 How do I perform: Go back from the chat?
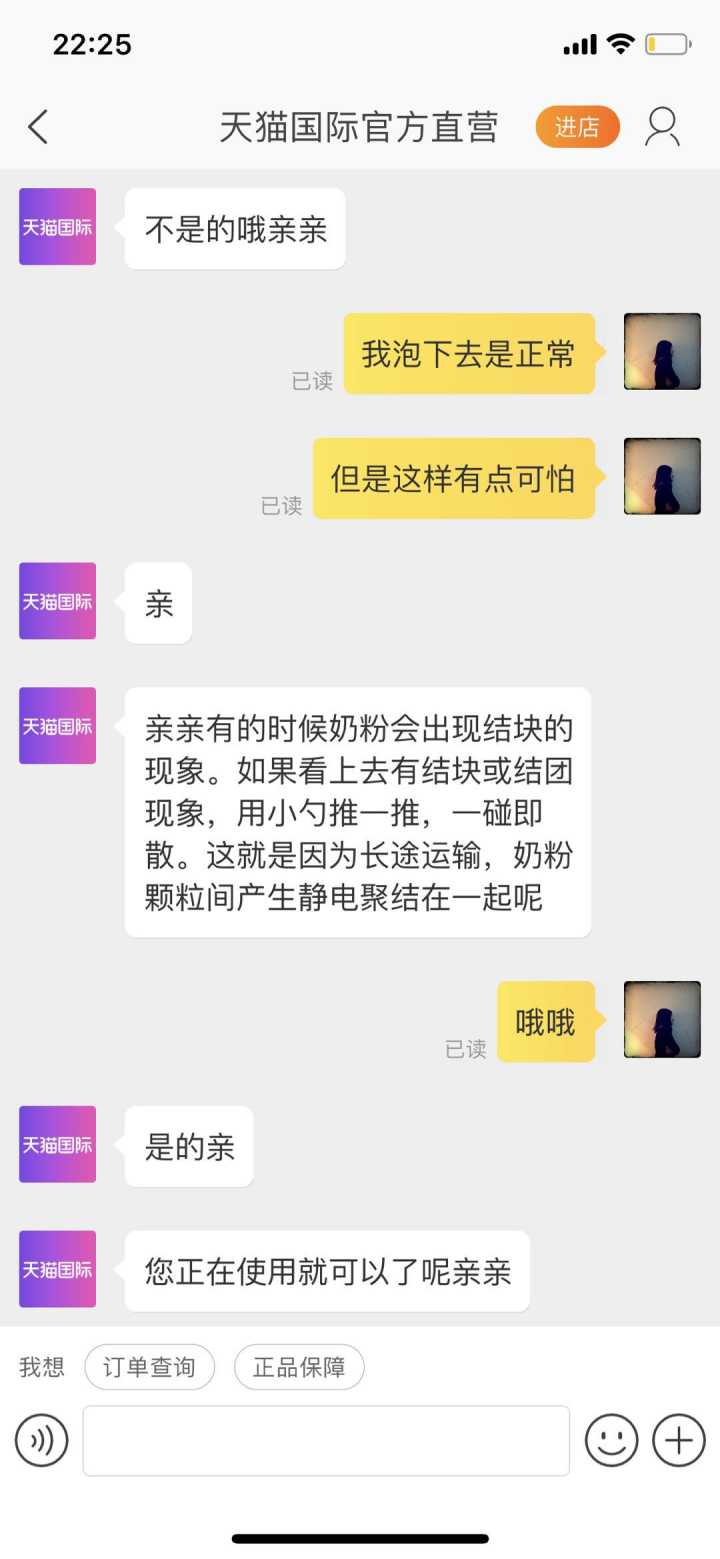tap(38, 127)
